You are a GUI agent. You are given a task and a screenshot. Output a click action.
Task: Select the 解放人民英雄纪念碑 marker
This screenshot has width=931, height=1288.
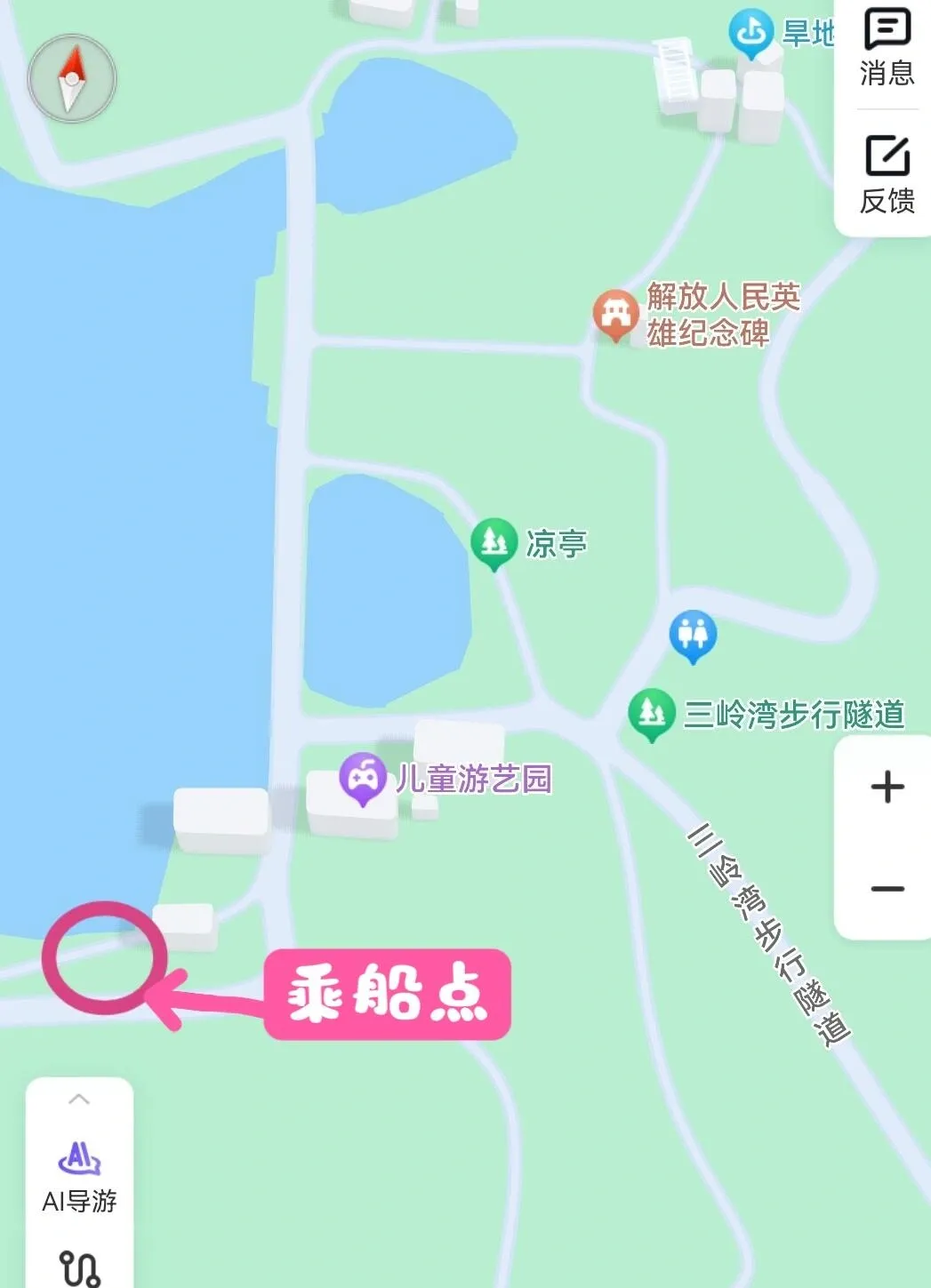(614, 314)
